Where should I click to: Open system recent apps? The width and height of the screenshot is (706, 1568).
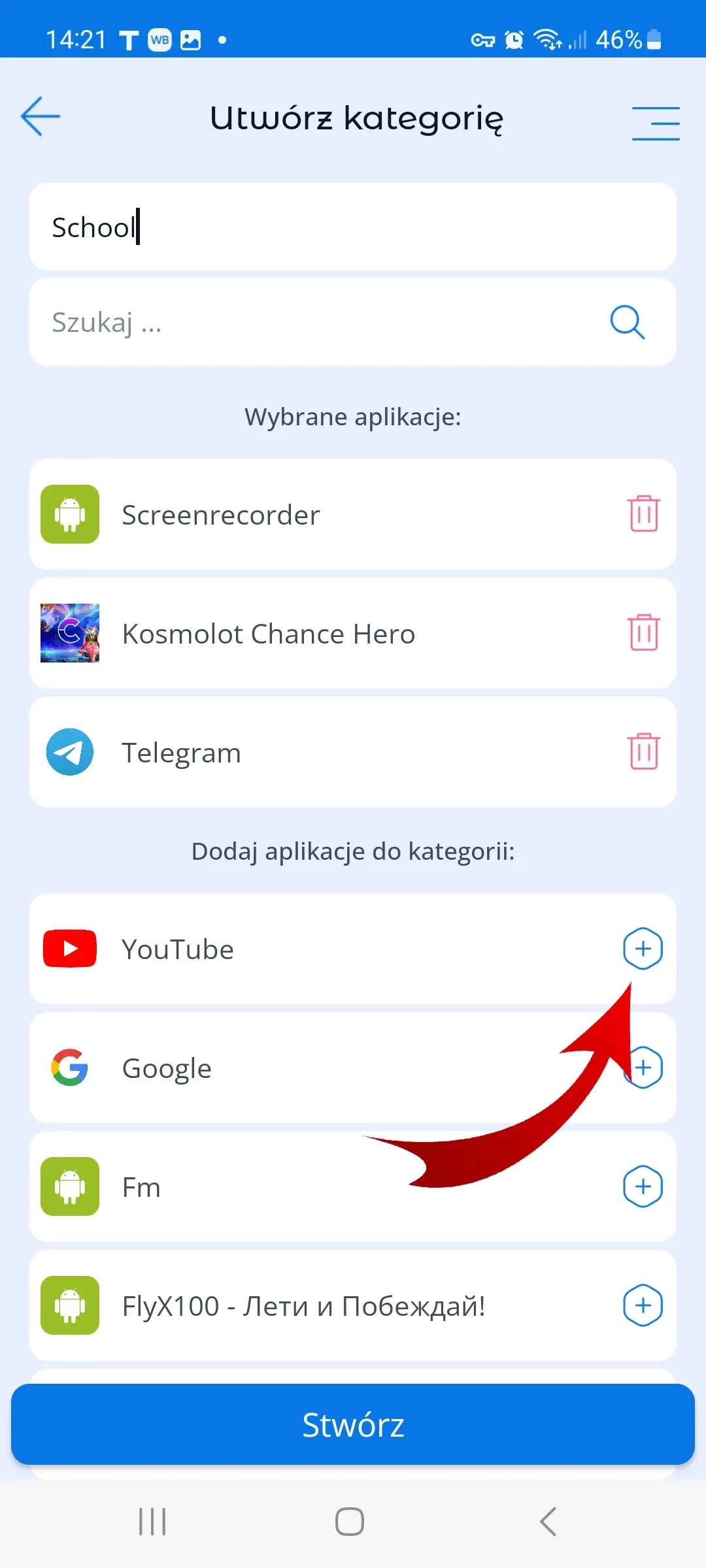pos(152,1522)
